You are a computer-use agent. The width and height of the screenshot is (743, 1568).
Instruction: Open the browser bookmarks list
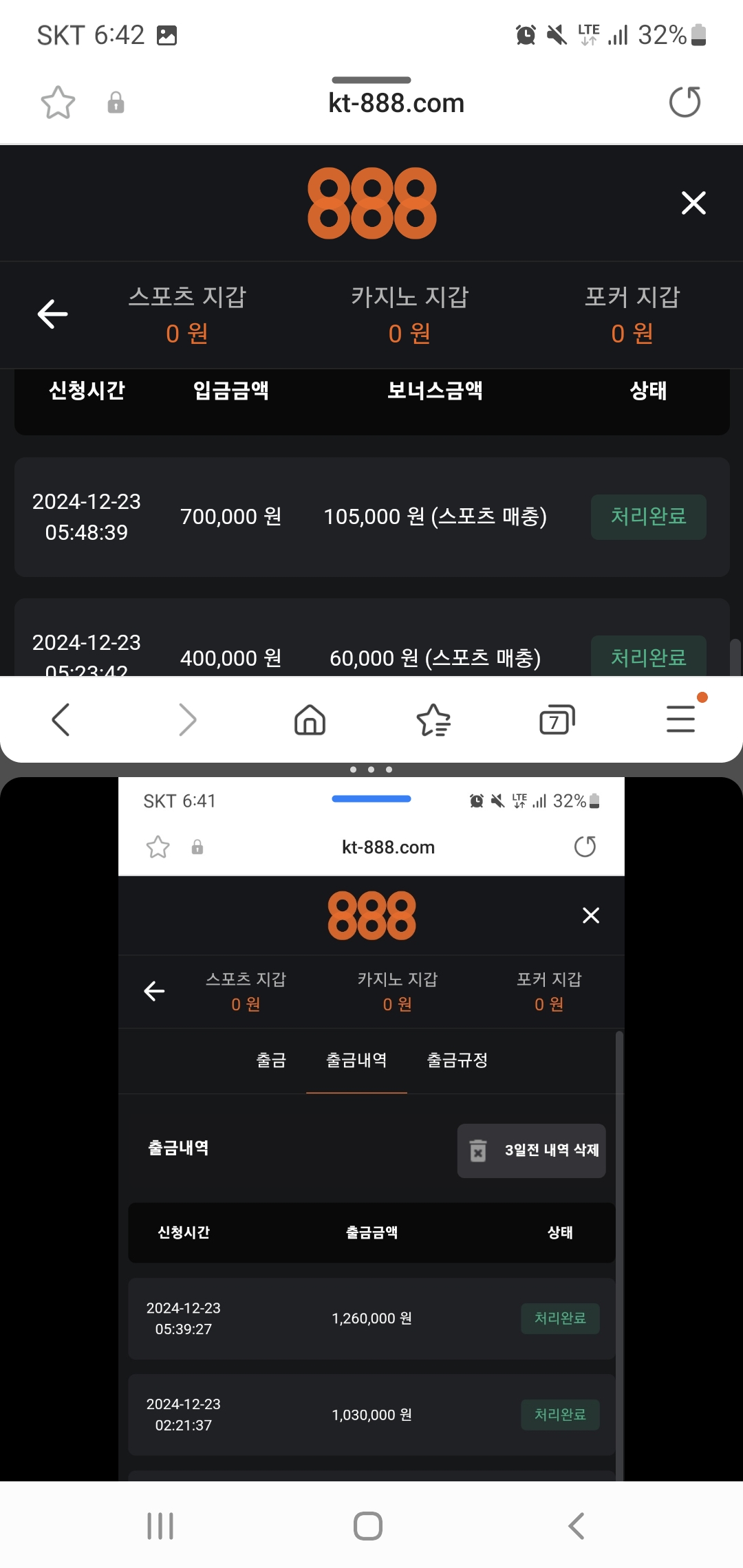tap(433, 720)
